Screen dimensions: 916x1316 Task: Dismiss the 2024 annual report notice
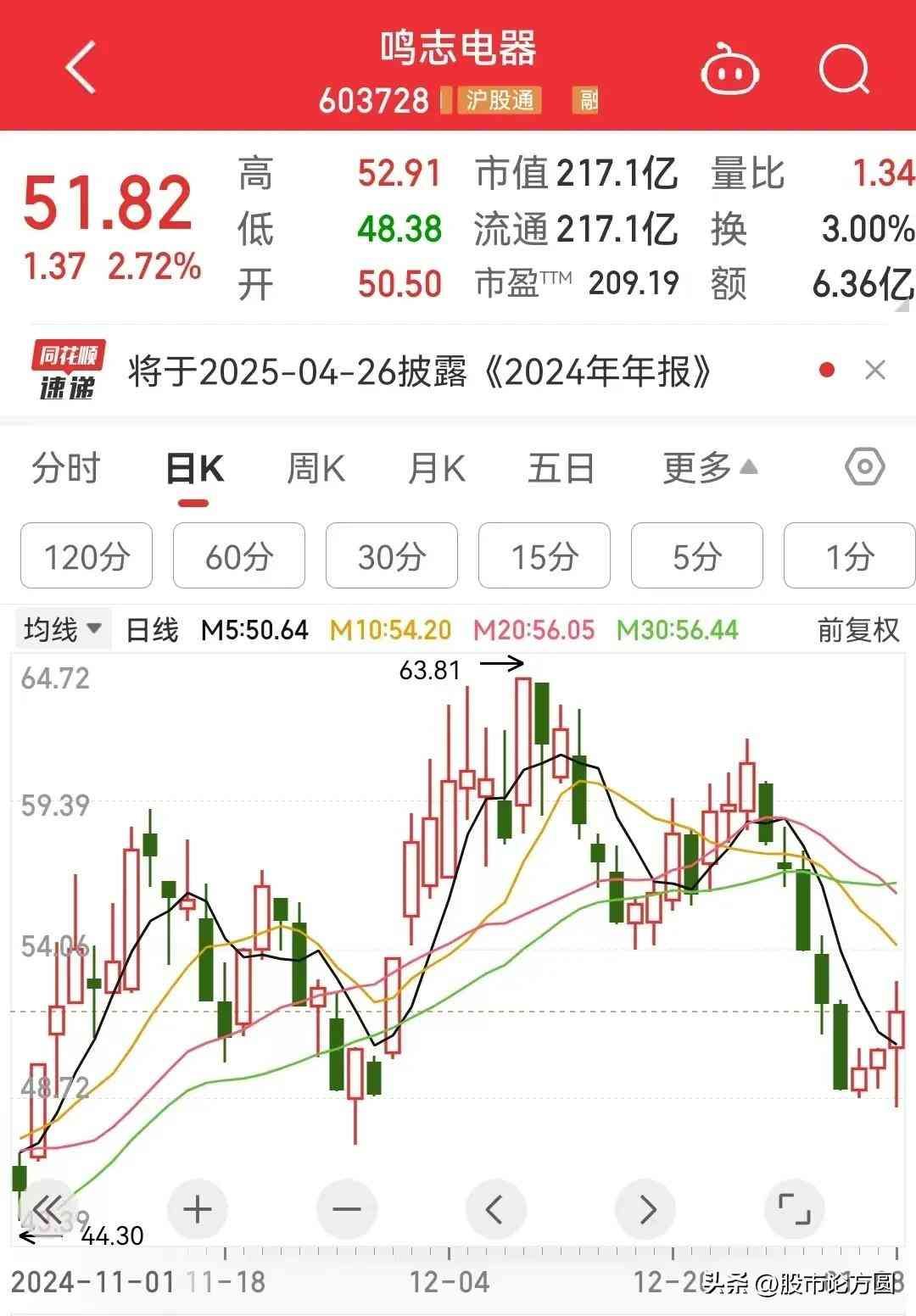click(874, 371)
